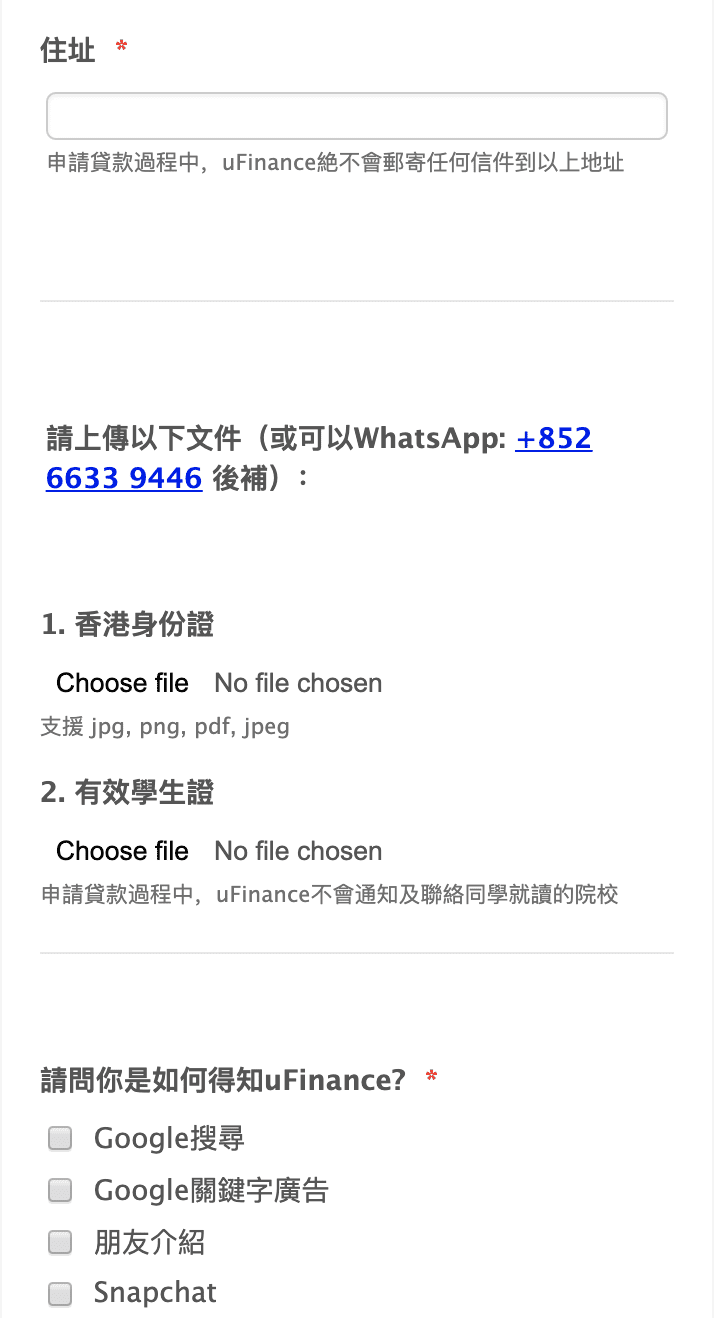The width and height of the screenshot is (714, 1318).
Task: Tap the 住址 address input field
Action: click(356, 116)
